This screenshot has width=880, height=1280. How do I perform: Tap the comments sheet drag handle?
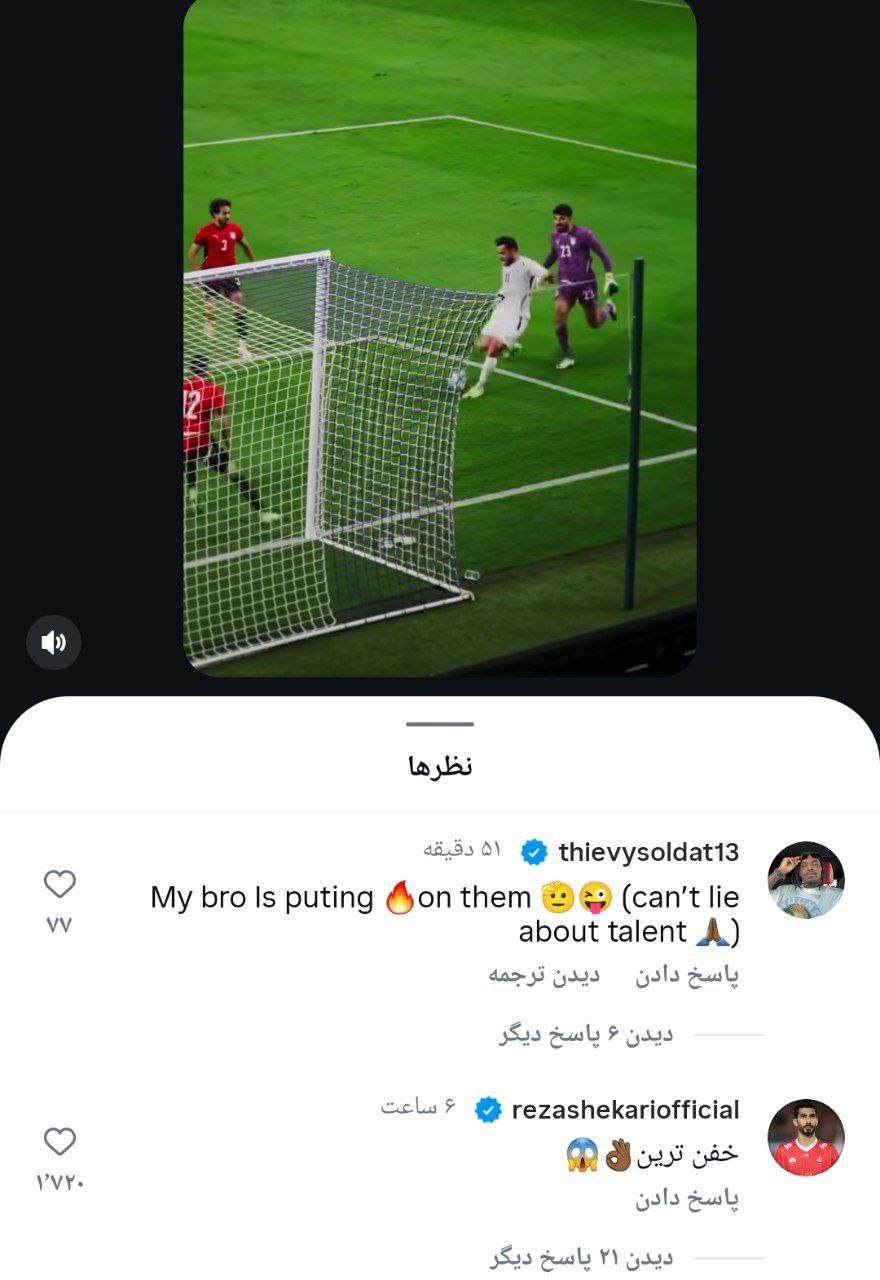(440, 724)
